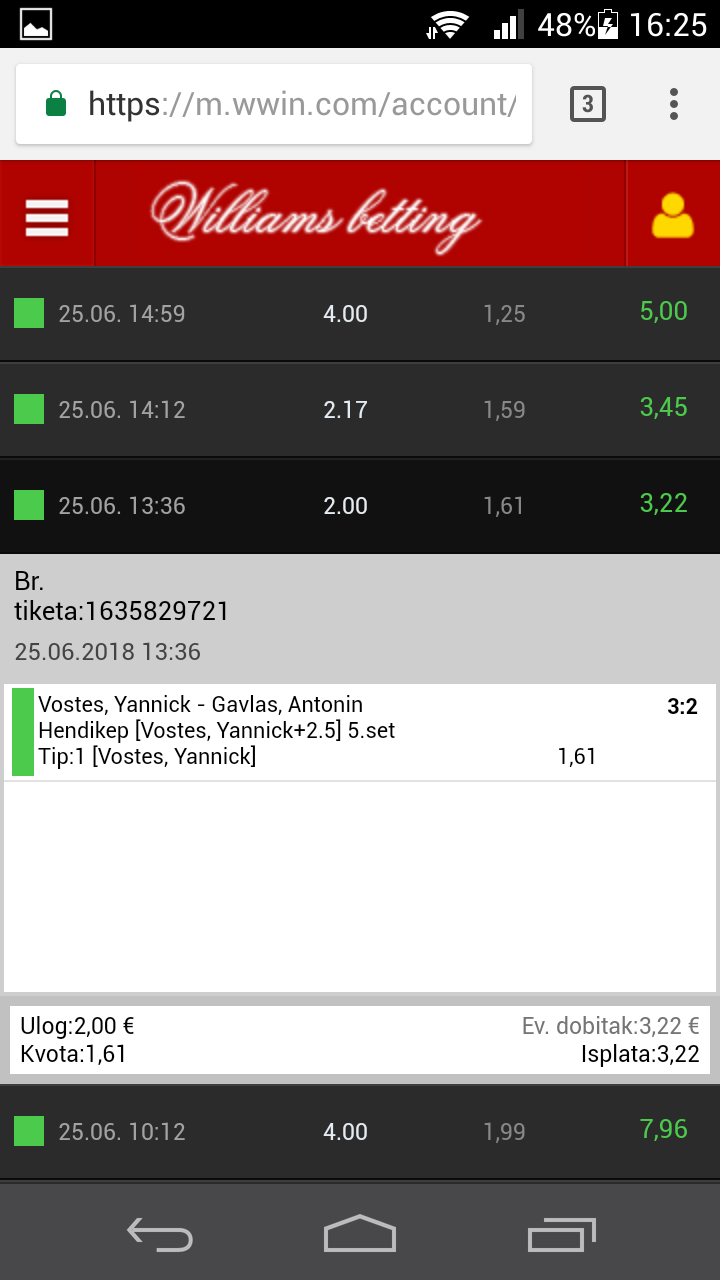Open the user account icon

[x=672, y=215]
